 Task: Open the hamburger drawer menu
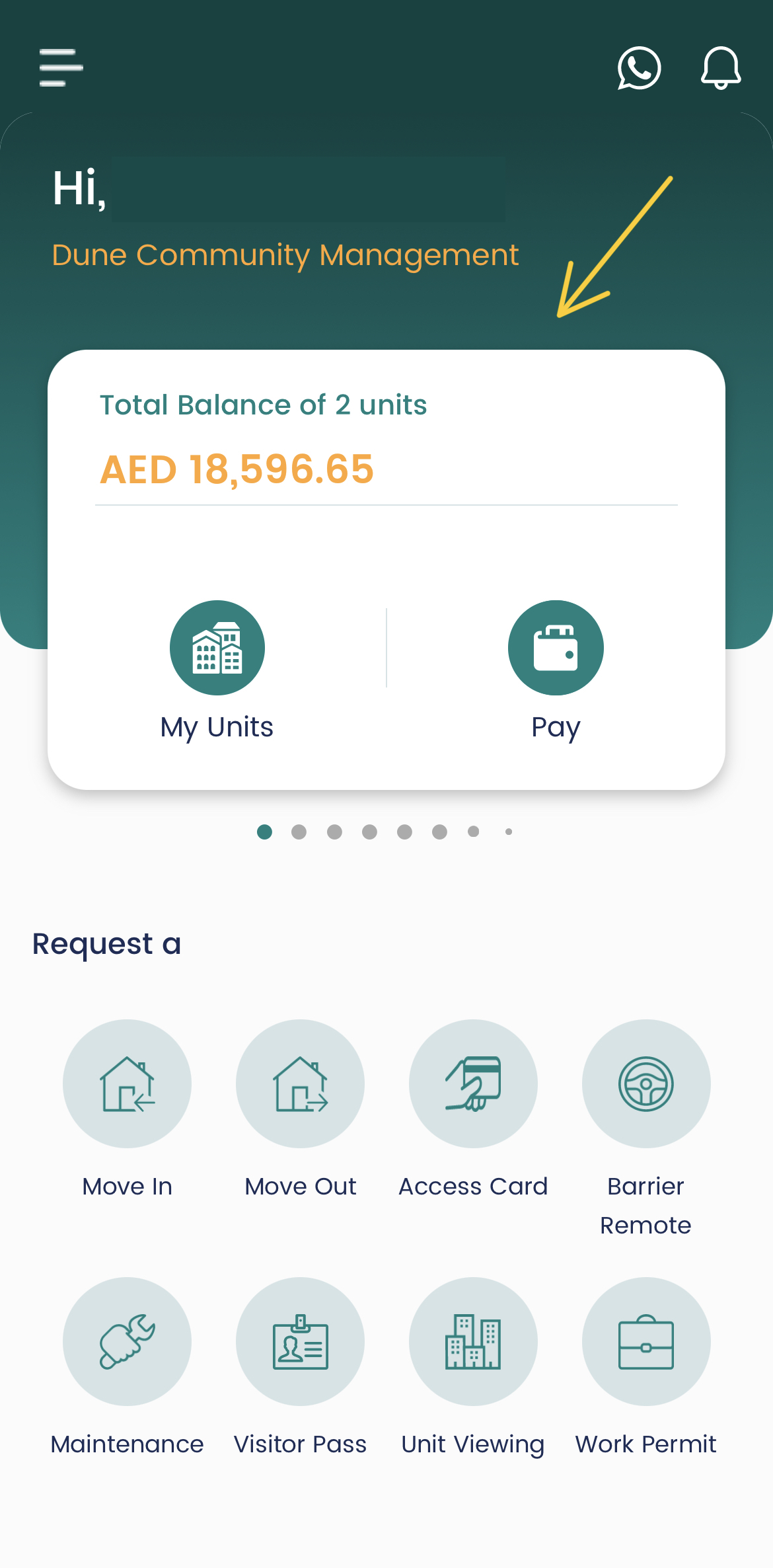tap(61, 67)
